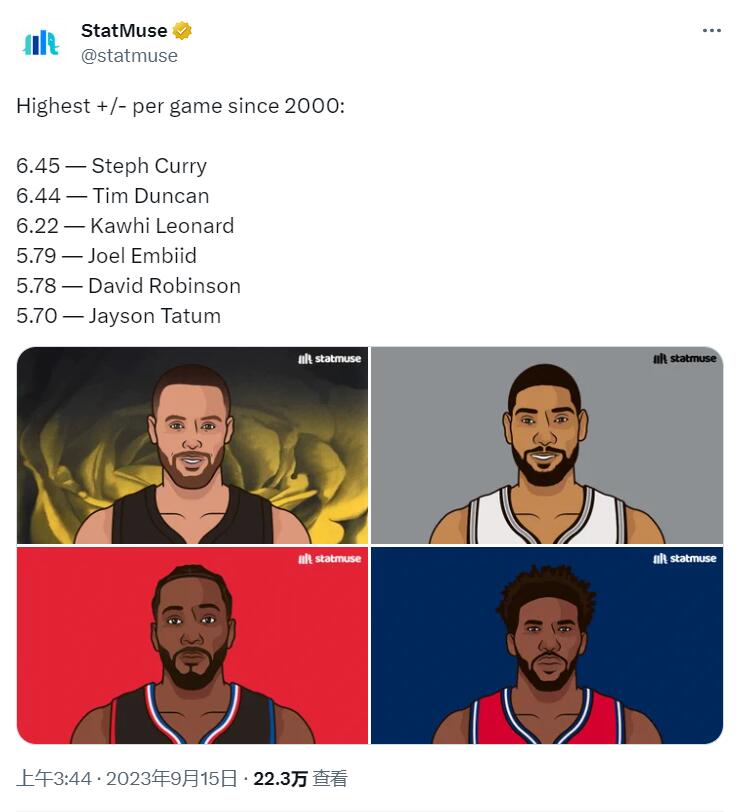Open the Joel Embiid image with navy background
Screen dimensions: 739x812
click(x=546, y=645)
